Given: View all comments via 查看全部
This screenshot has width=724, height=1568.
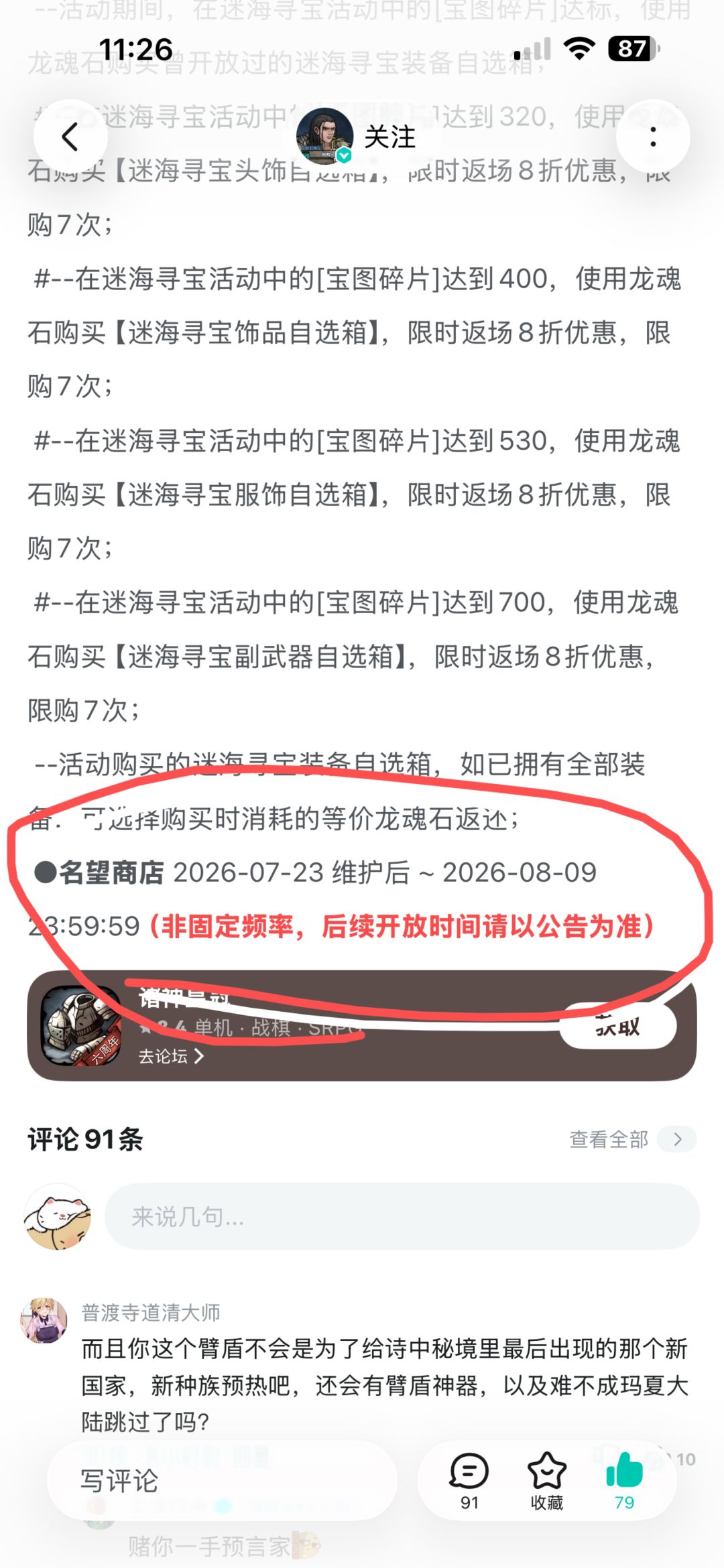Looking at the screenshot, I should point(632,1139).
